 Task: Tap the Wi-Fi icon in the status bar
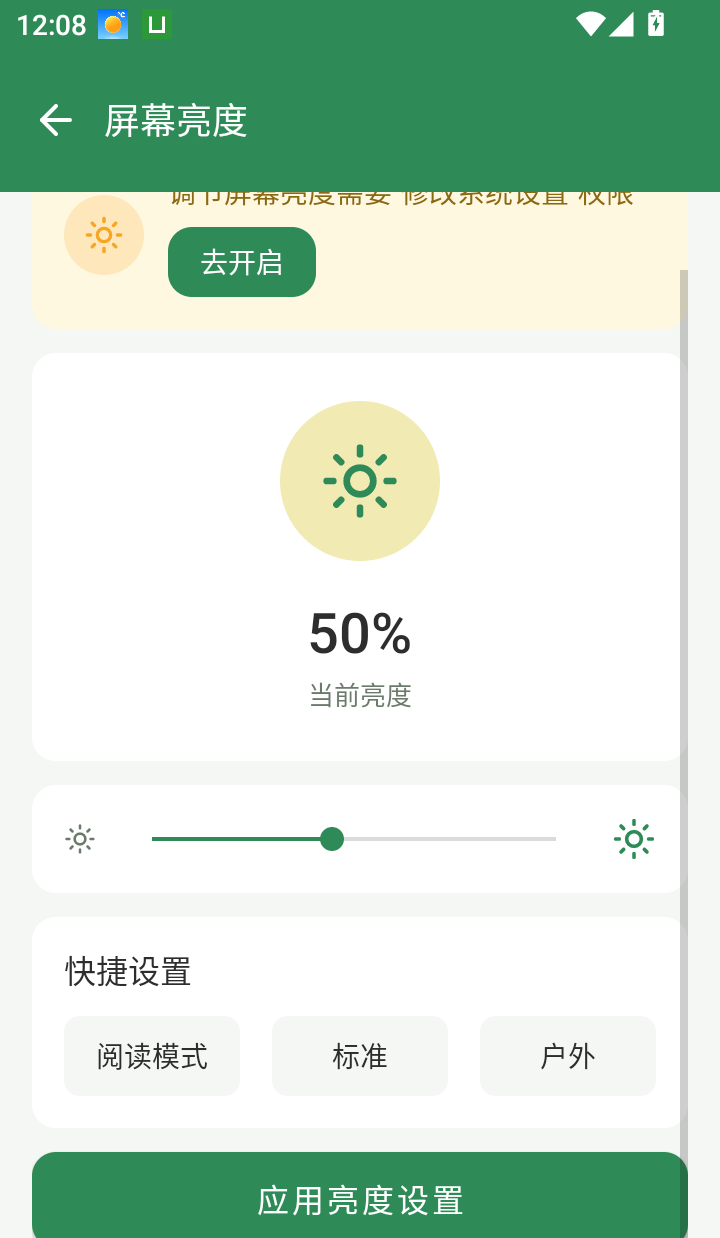click(591, 22)
